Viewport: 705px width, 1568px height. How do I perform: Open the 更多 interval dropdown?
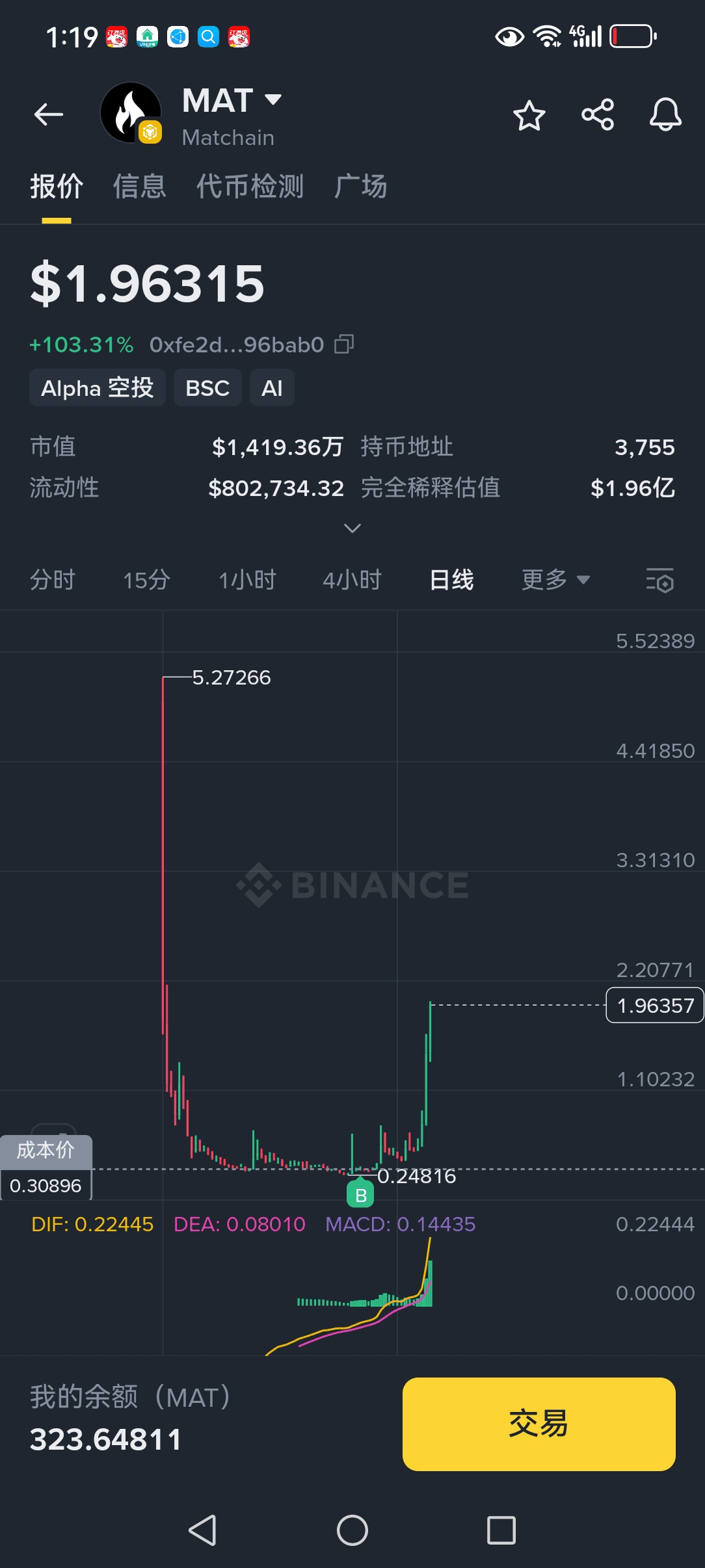coord(556,579)
